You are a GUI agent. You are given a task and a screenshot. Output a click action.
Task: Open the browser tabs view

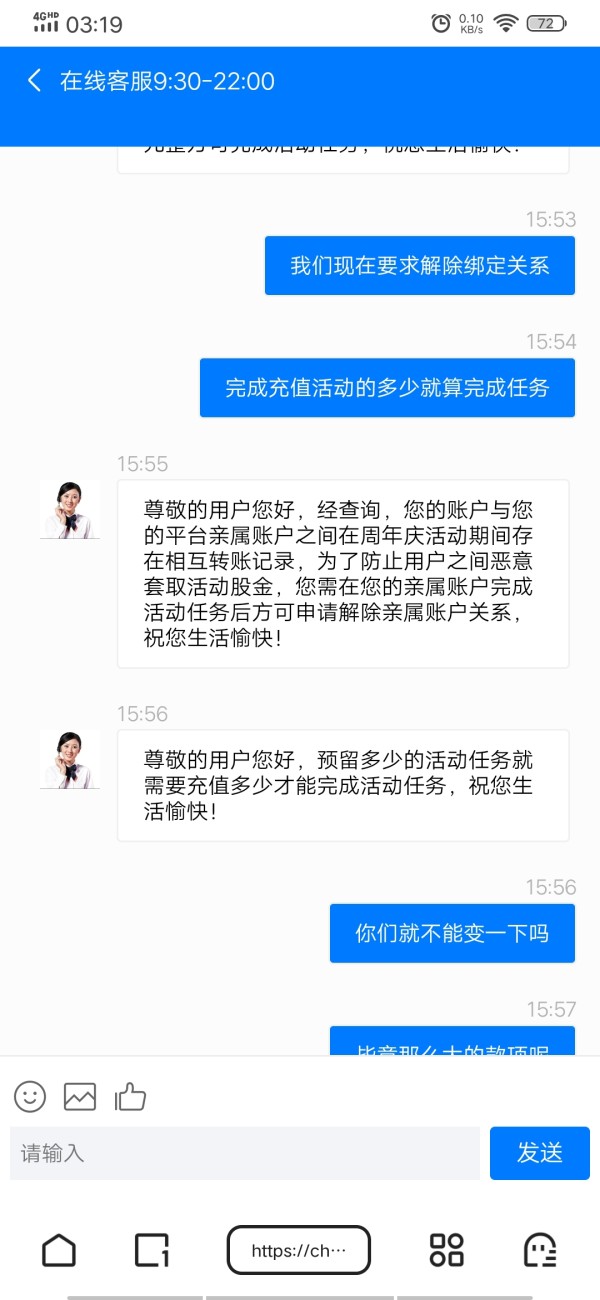(x=152, y=1250)
